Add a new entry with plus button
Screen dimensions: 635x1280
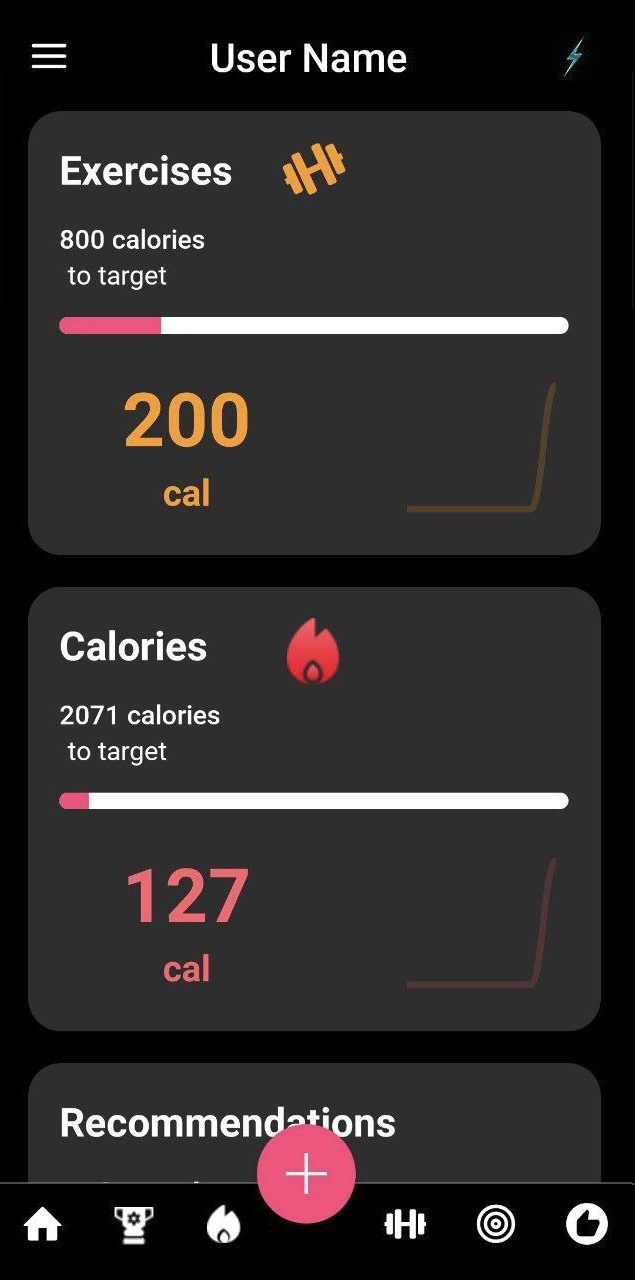pos(306,1174)
